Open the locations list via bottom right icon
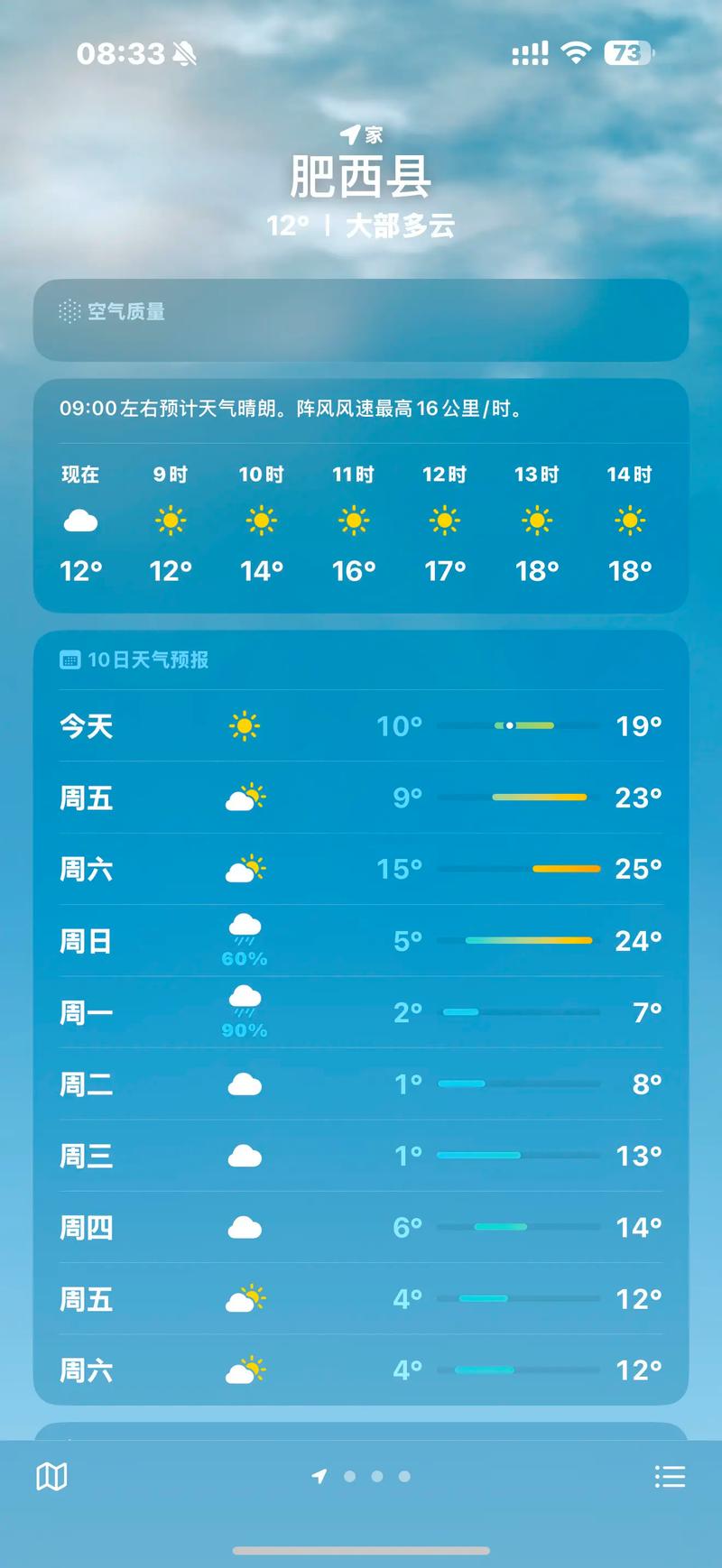 (671, 1477)
